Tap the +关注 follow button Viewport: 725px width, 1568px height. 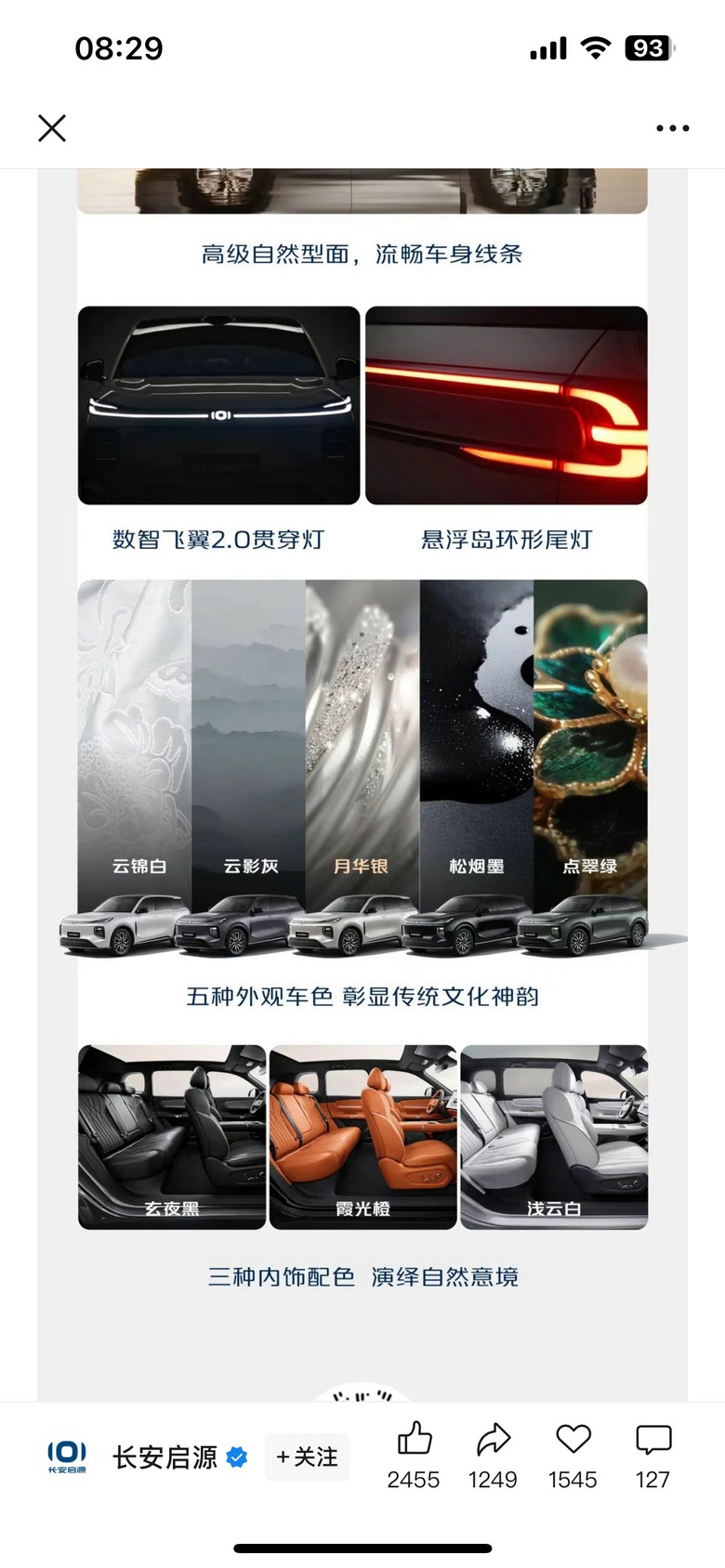tap(308, 1457)
